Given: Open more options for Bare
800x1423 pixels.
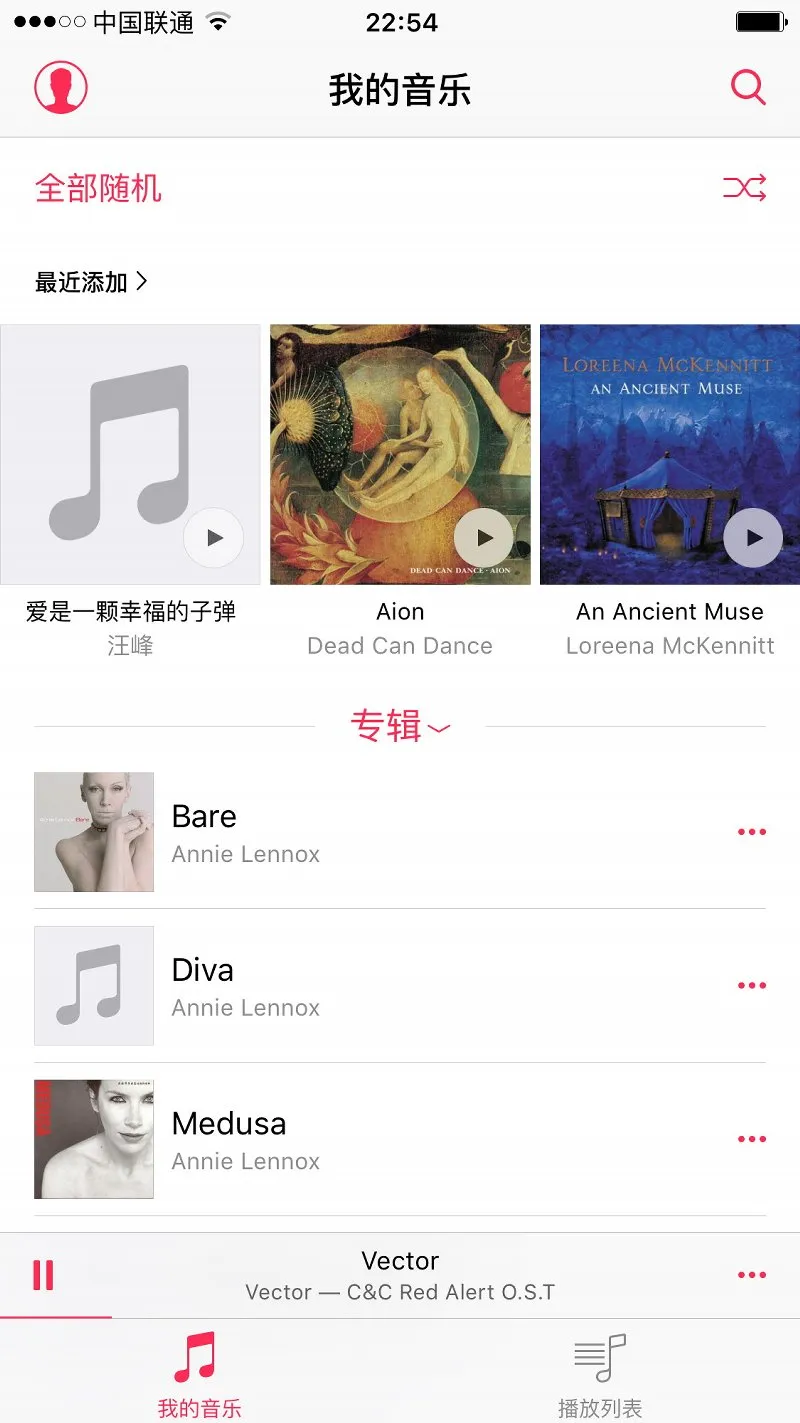Looking at the screenshot, I should 751,832.
